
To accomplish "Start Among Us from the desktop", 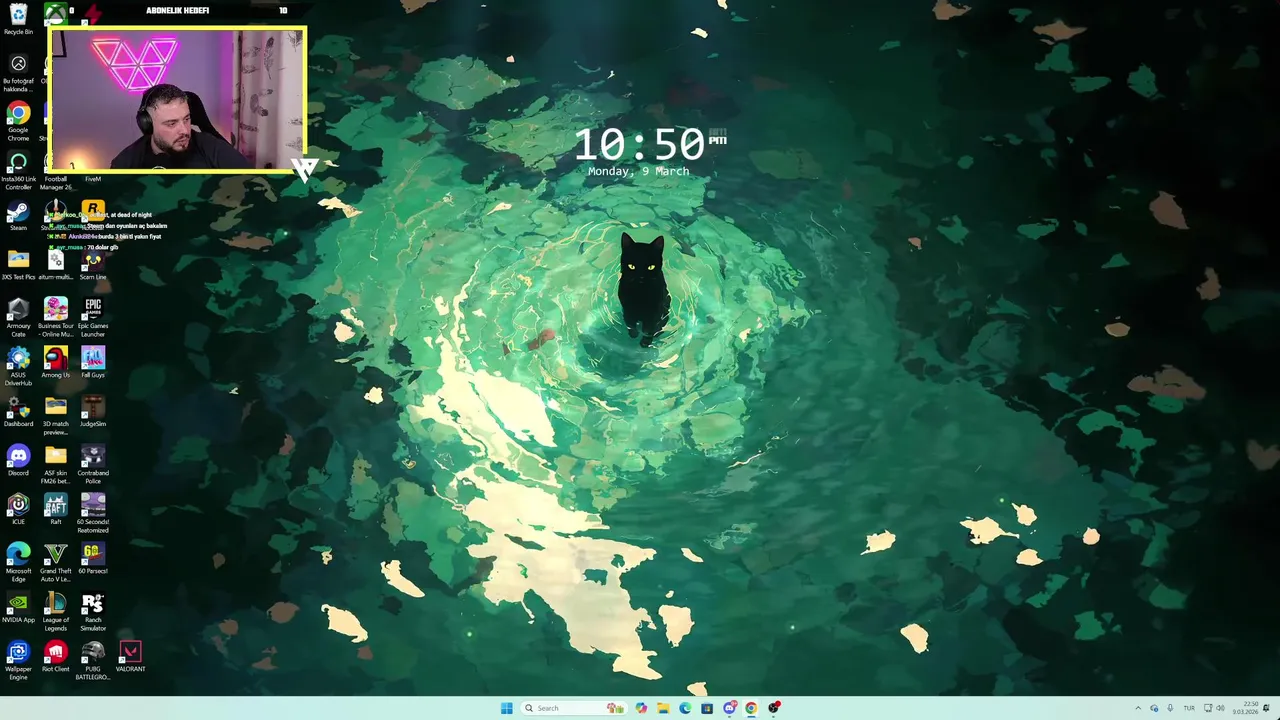I will (x=56, y=358).
